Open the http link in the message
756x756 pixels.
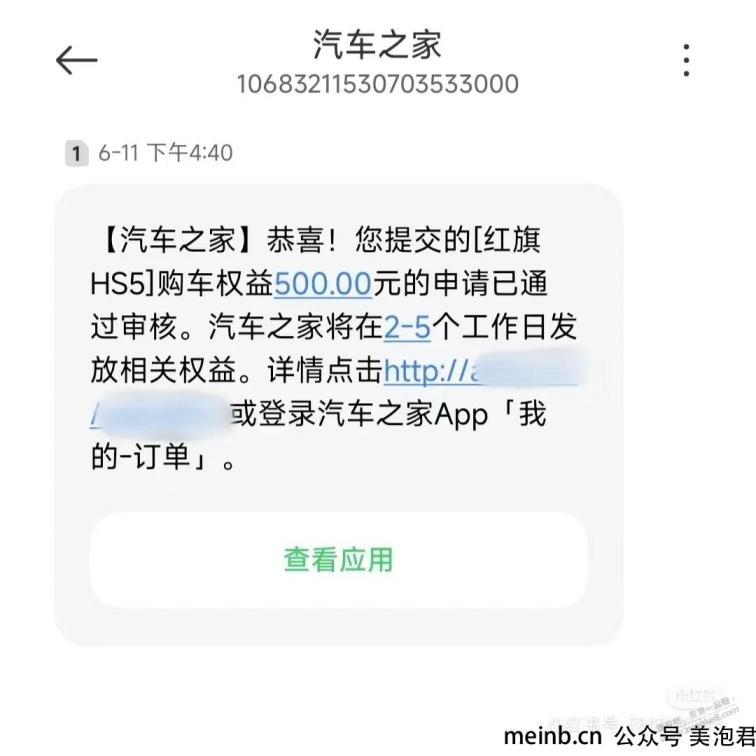[x=480, y=372]
